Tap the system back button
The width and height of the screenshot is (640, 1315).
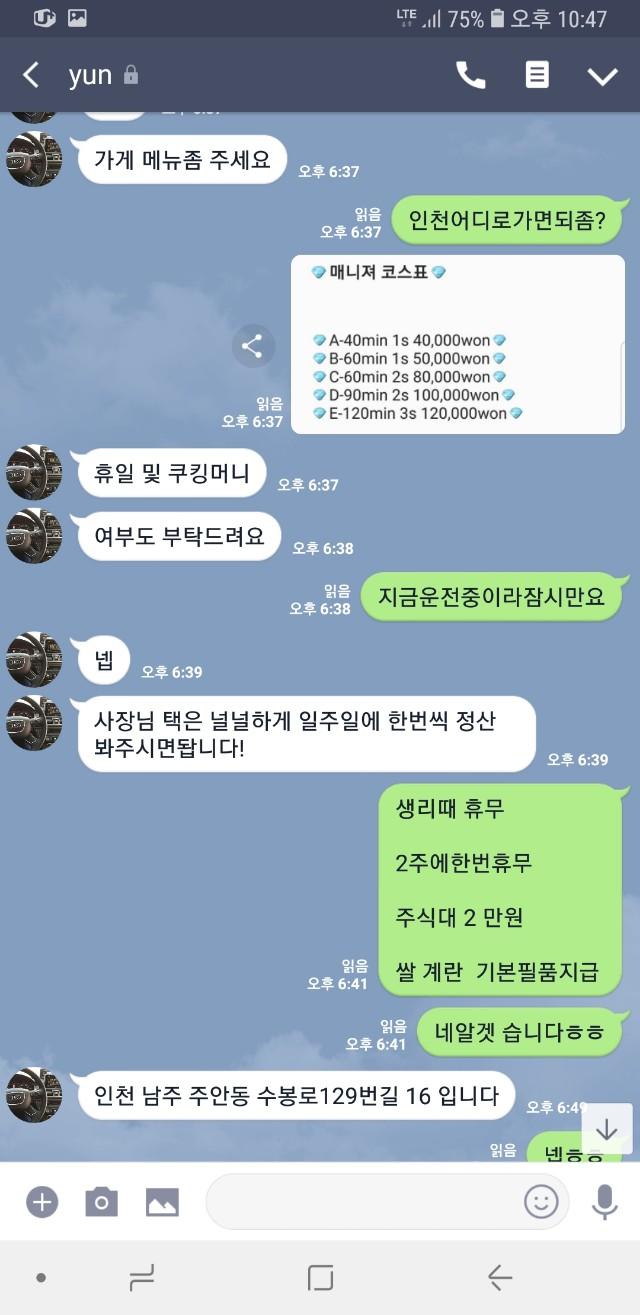[x=499, y=1277]
